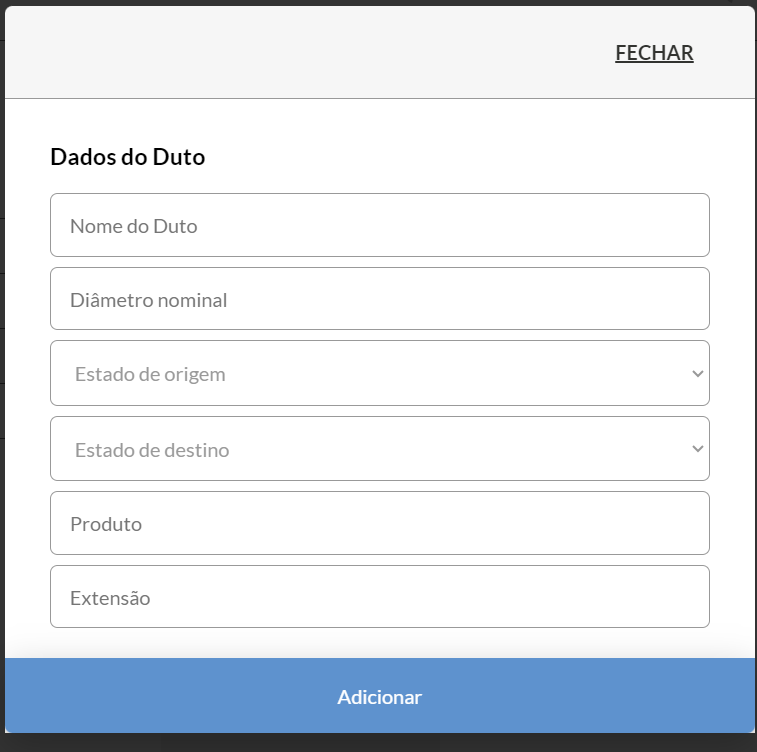Tap the Nome do Duto field
757x752 pixels.
pos(379,225)
